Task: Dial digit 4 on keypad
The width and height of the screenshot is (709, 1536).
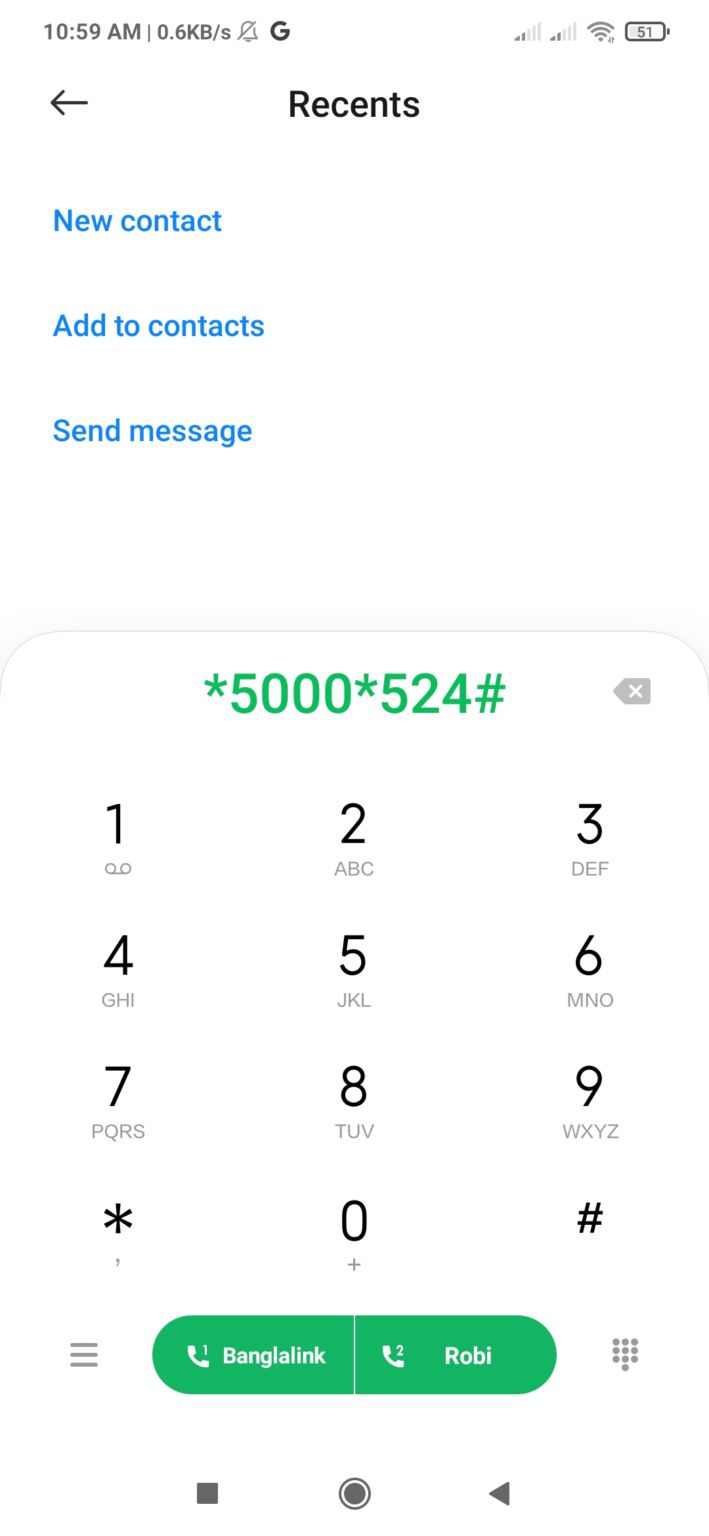Action: tap(118, 969)
